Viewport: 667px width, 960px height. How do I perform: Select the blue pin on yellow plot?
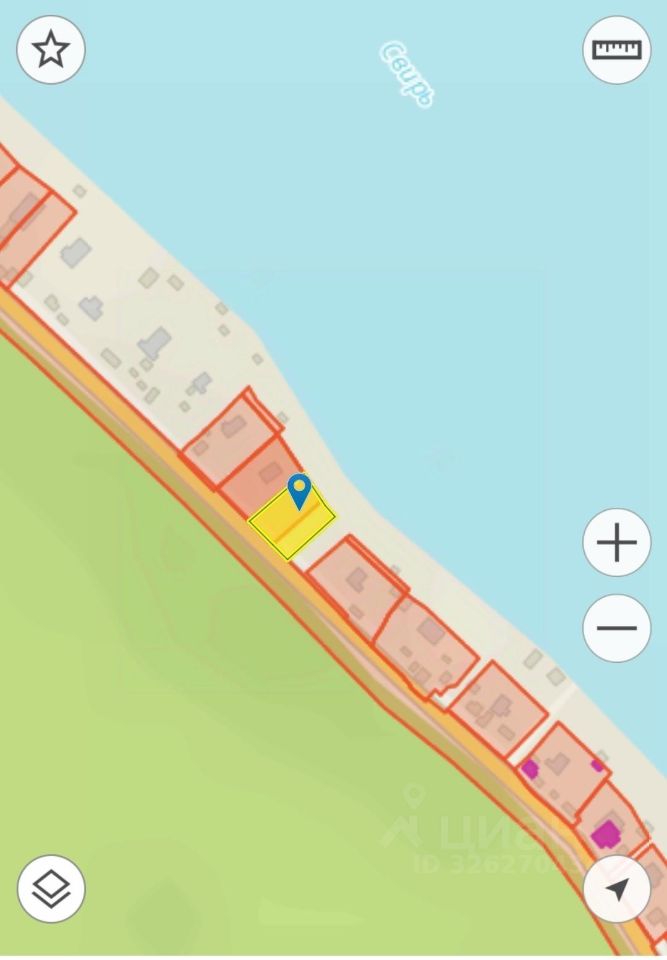point(299,490)
